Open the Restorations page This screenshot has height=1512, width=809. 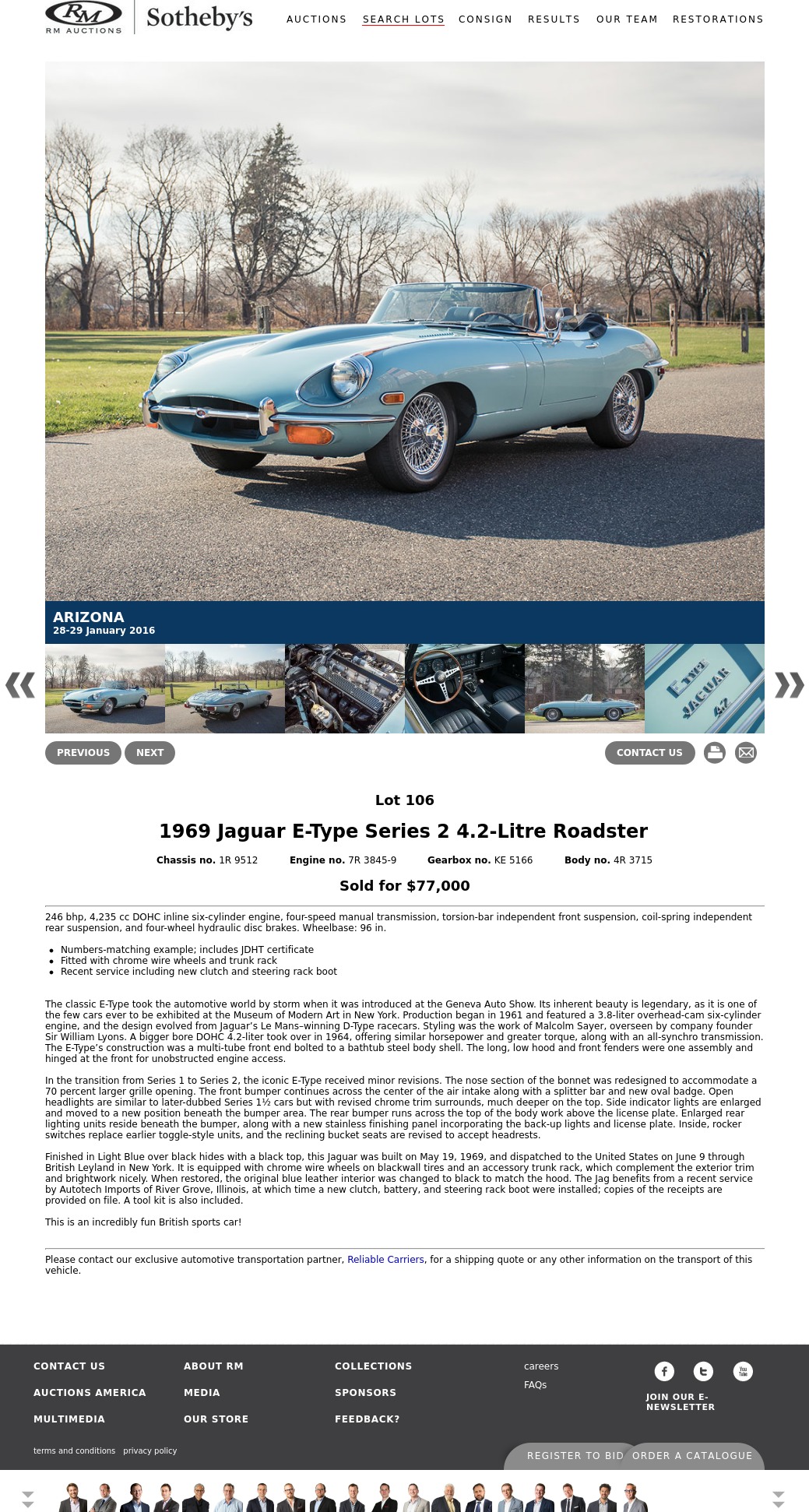coord(717,19)
